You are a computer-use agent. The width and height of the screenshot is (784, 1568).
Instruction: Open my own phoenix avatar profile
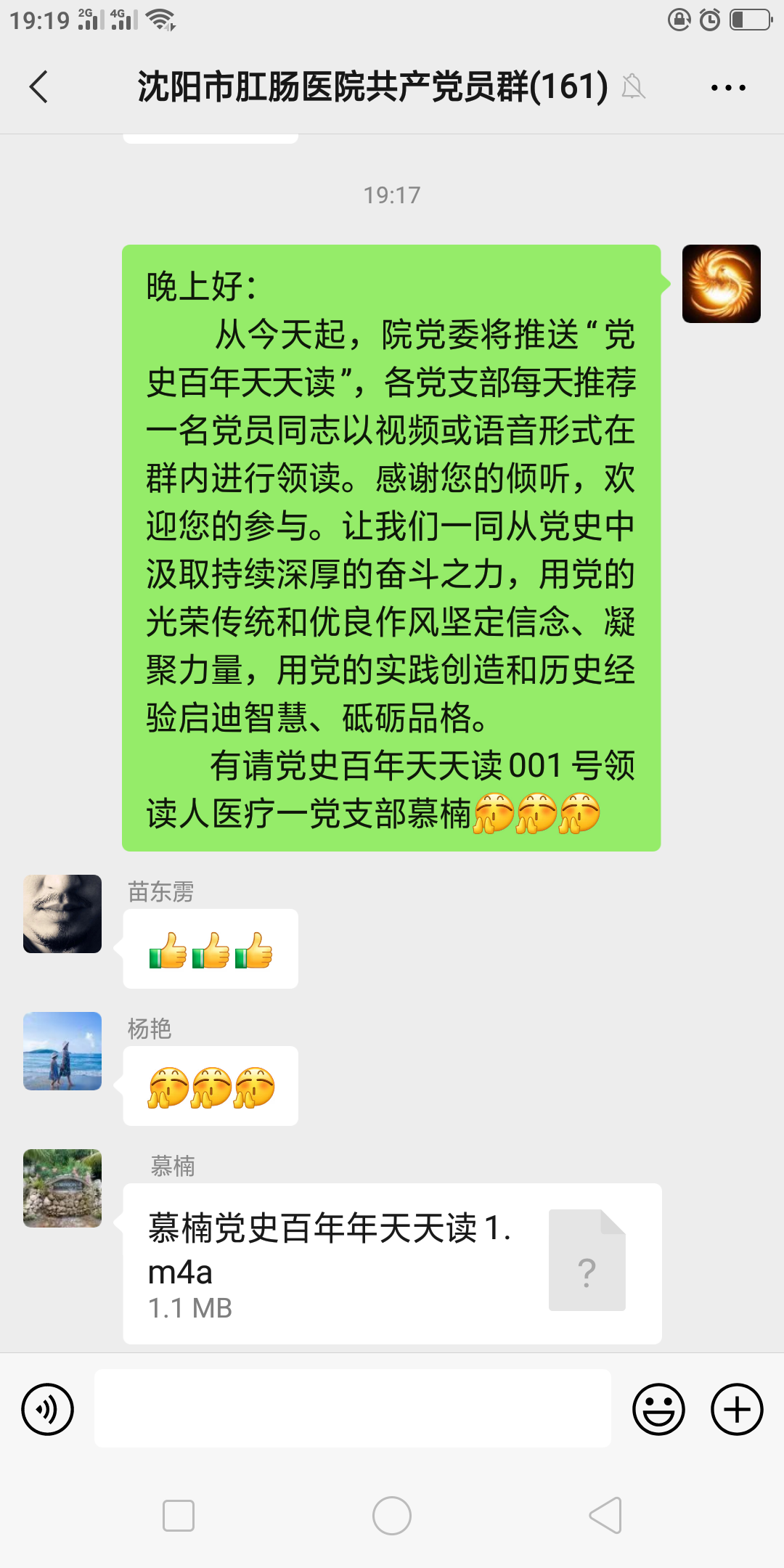pyautogui.click(x=721, y=284)
